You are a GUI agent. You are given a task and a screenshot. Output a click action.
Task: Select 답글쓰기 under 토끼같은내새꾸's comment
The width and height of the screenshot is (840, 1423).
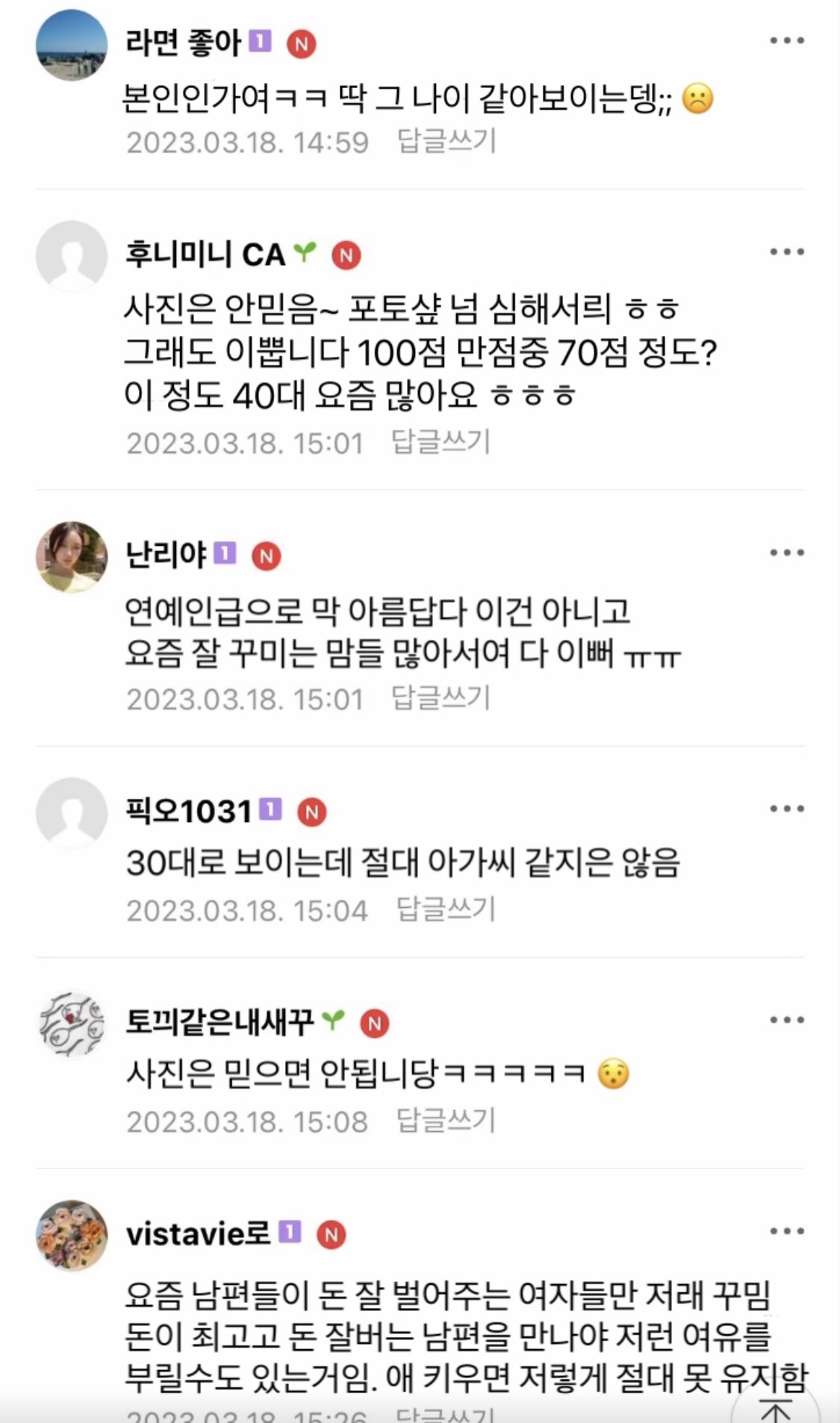pyautogui.click(x=446, y=1121)
